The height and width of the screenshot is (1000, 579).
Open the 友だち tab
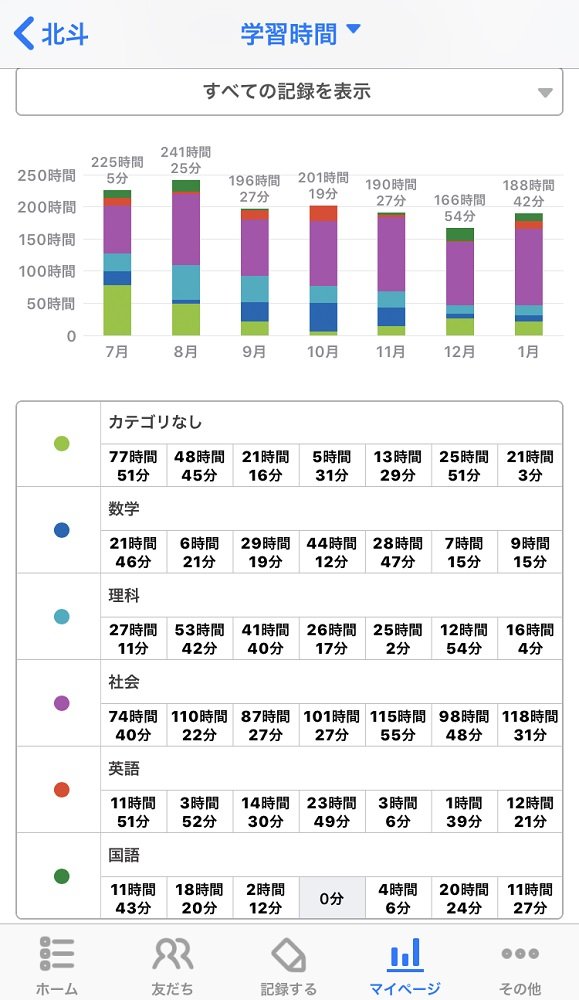pos(172,964)
